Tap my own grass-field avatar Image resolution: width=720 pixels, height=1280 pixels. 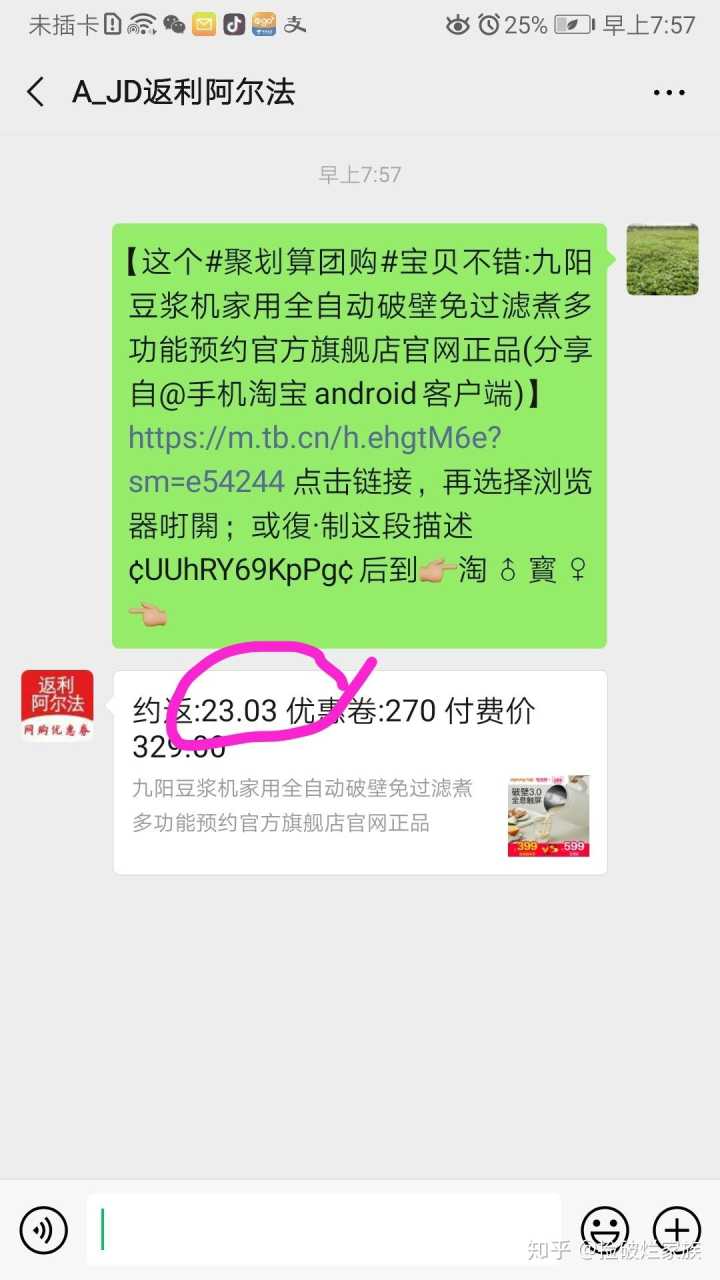click(662, 260)
